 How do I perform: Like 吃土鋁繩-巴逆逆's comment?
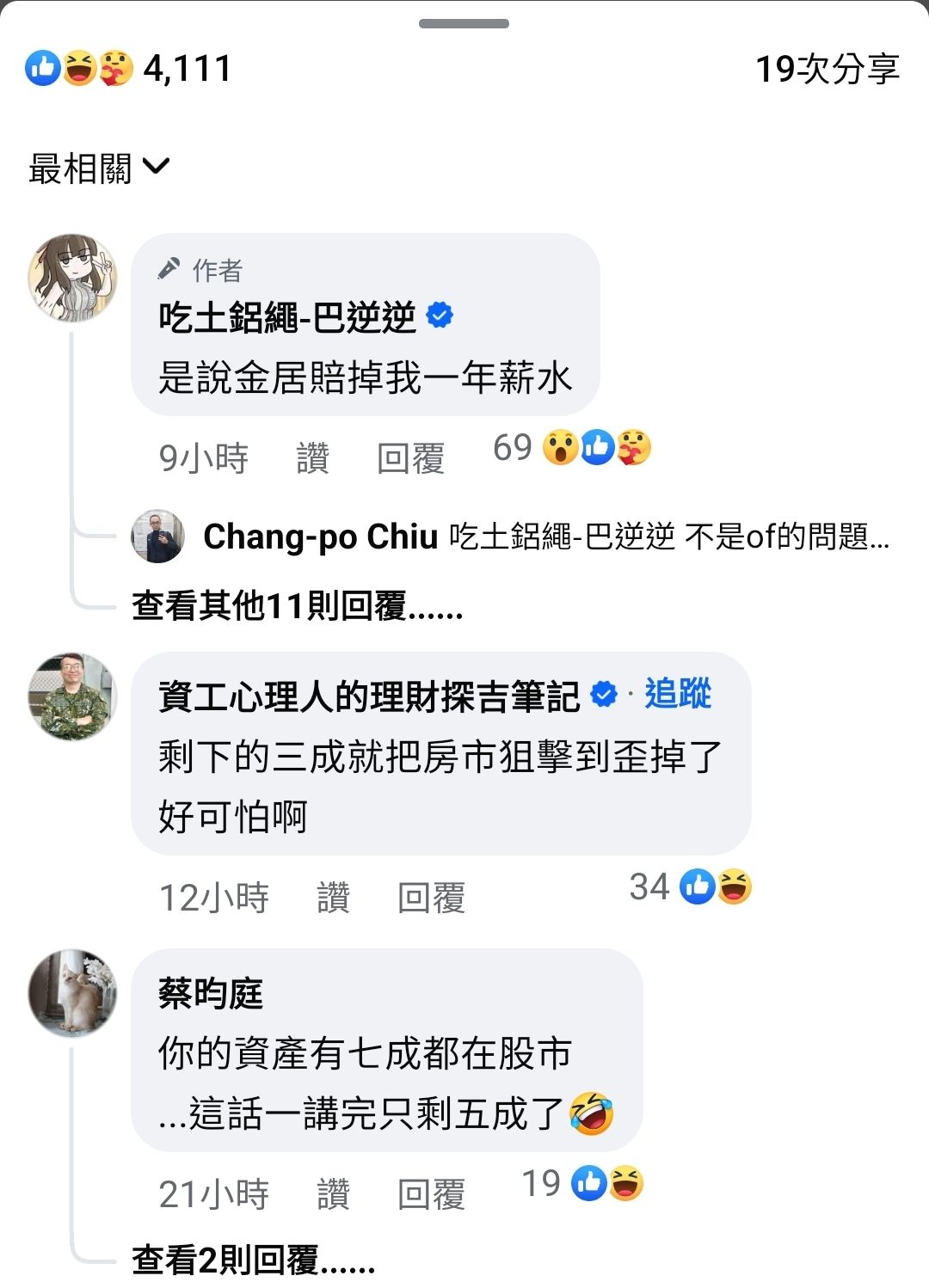coord(312,457)
